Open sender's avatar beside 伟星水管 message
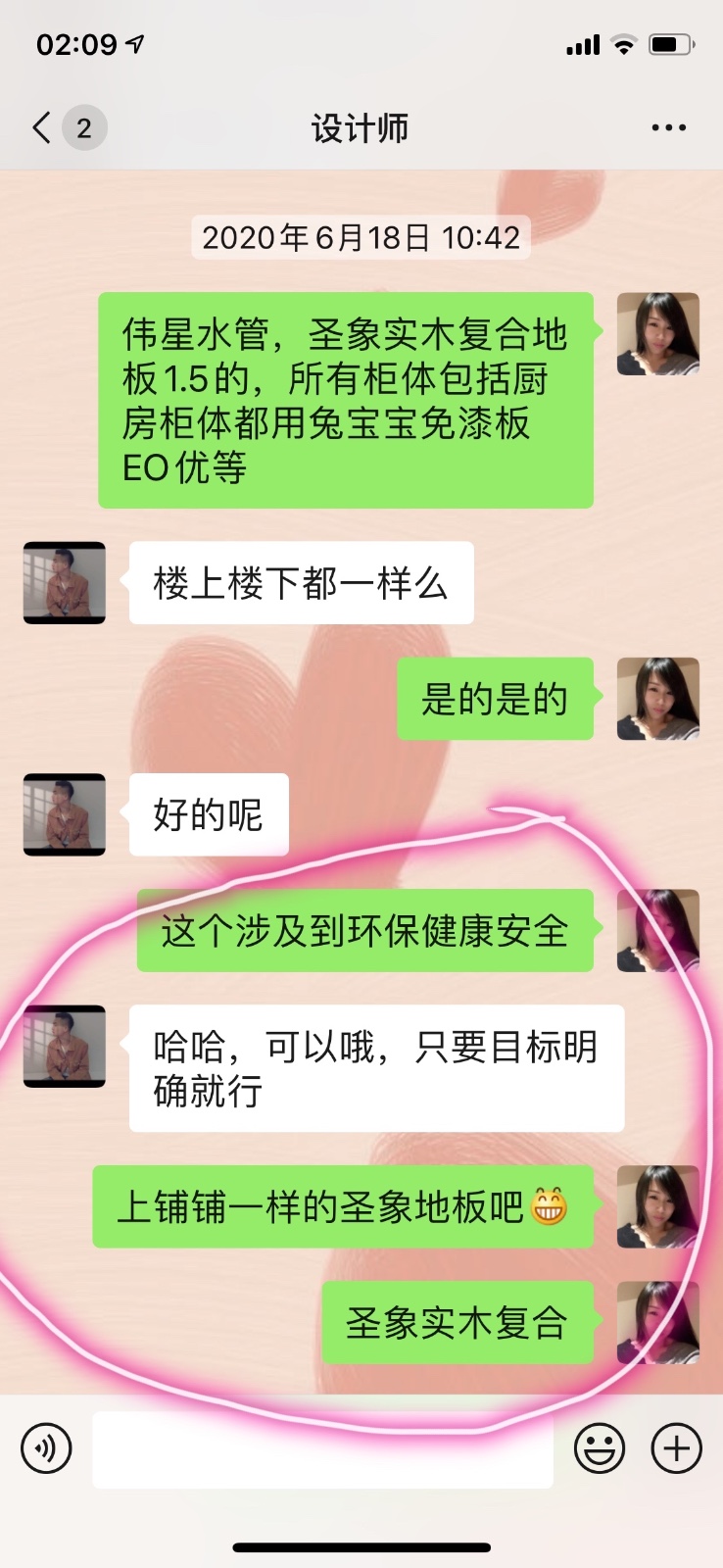 [657, 334]
